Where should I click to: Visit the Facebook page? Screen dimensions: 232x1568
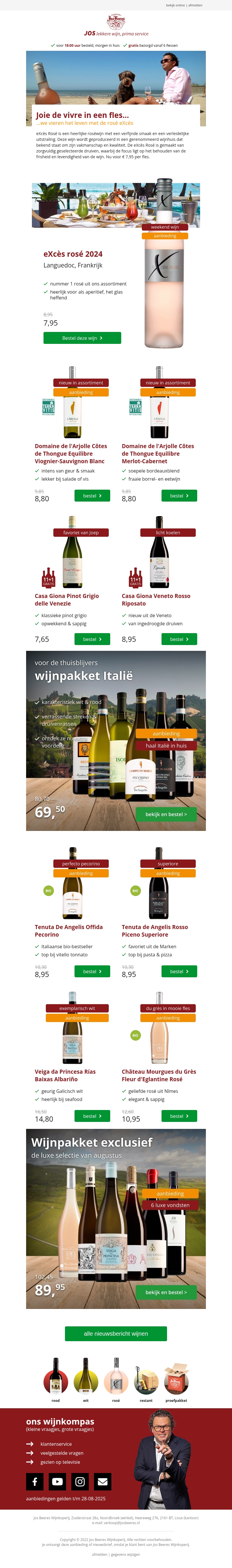(x=35, y=1481)
